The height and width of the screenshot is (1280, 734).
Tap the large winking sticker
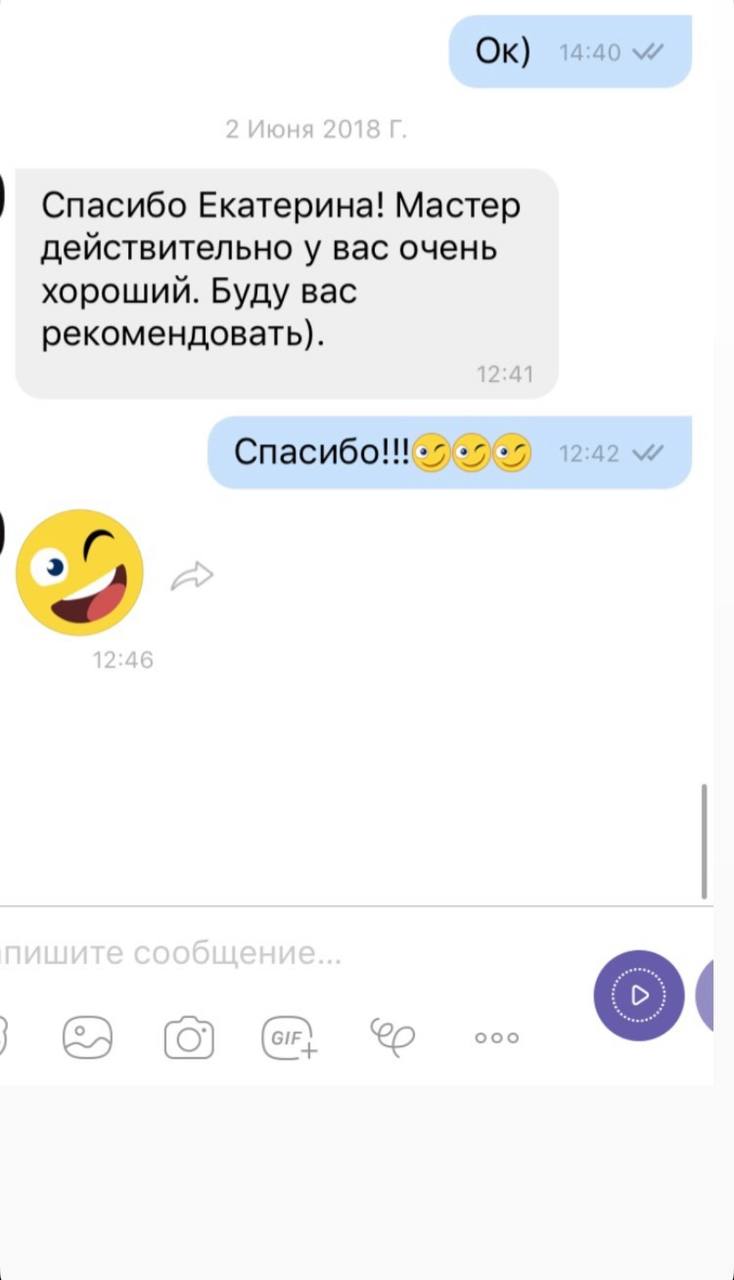[80, 572]
